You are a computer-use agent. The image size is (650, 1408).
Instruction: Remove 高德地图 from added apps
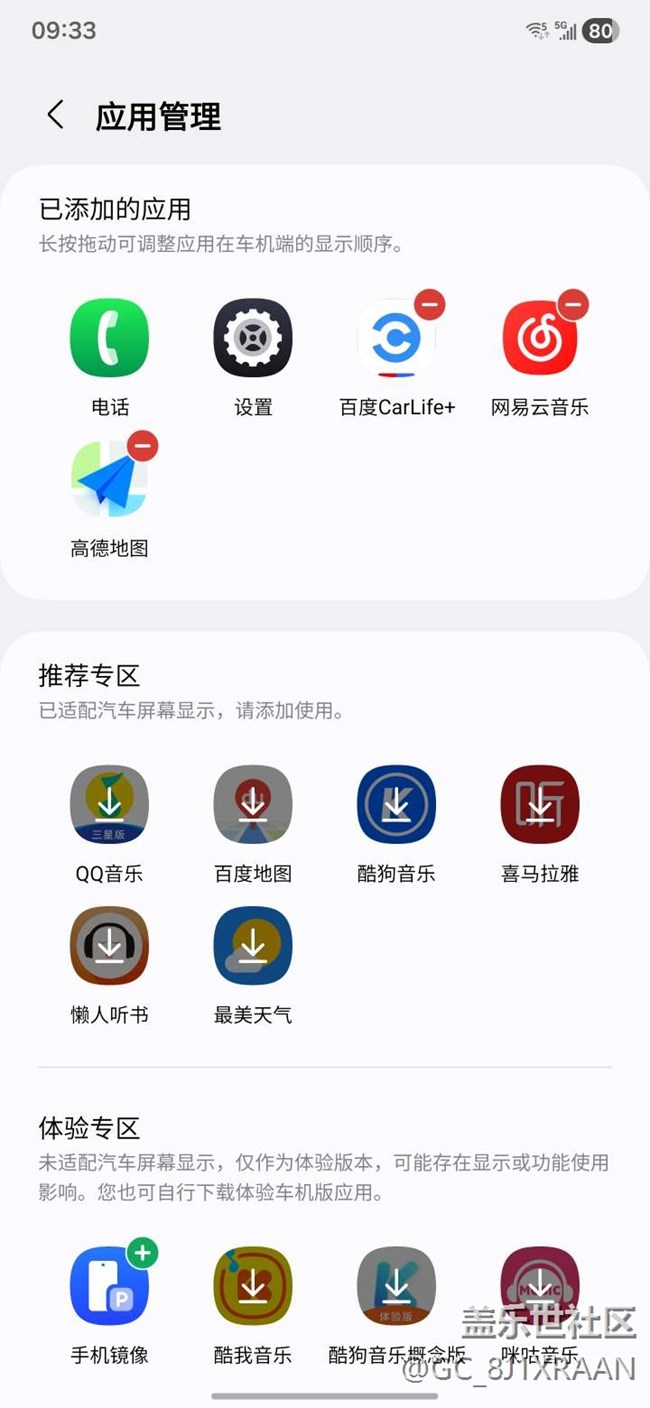pos(142,445)
